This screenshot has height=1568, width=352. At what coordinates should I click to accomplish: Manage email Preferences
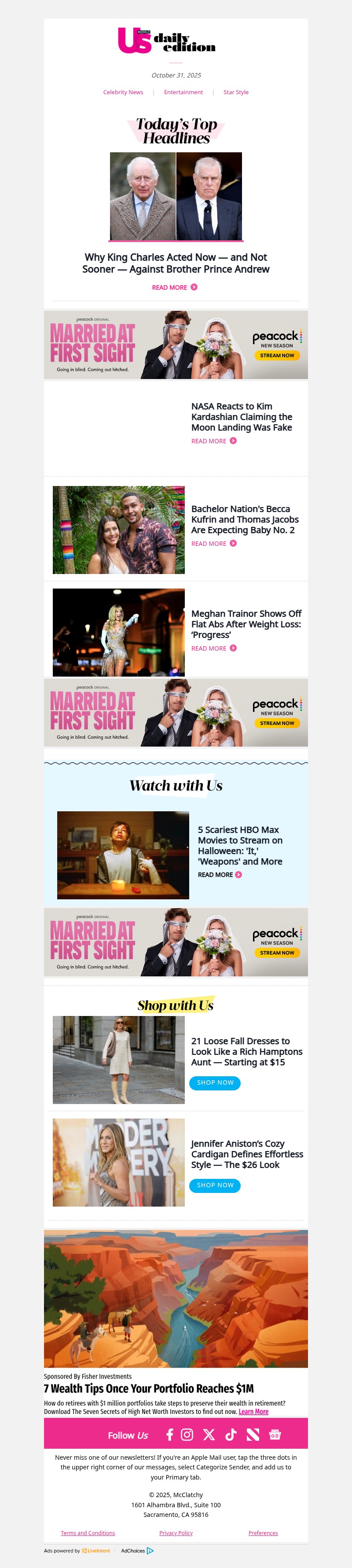tap(263, 1533)
